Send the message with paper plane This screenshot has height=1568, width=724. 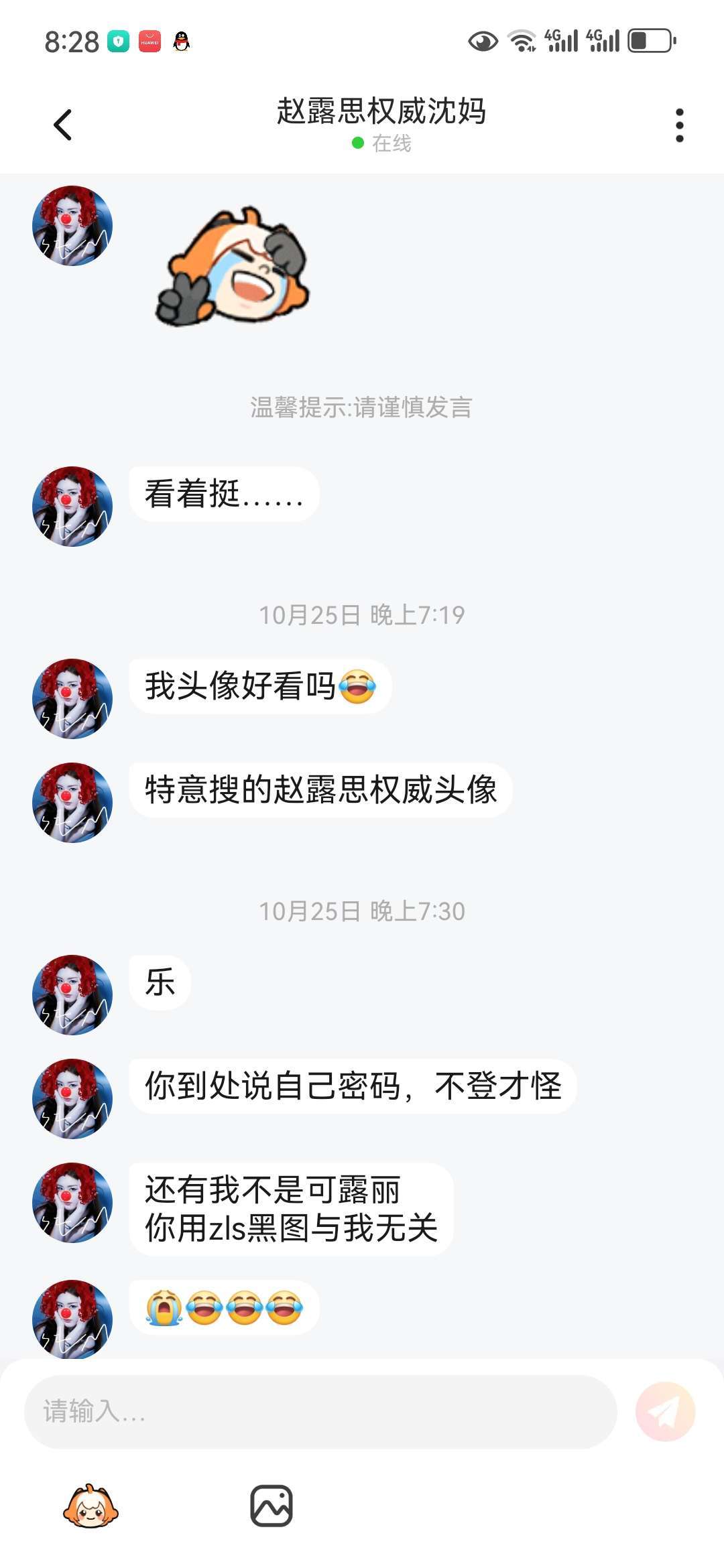click(x=665, y=1412)
